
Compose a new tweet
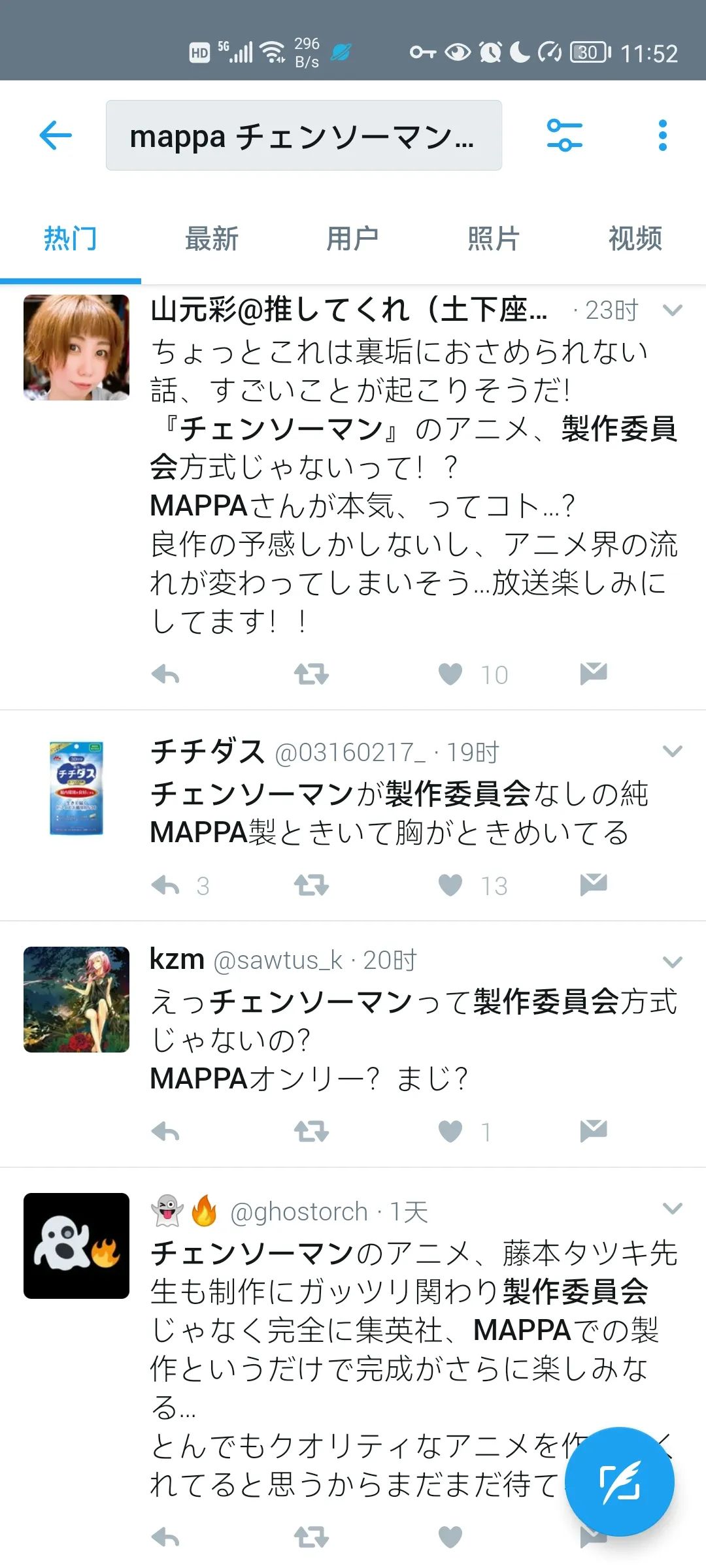pyautogui.click(x=620, y=1482)
